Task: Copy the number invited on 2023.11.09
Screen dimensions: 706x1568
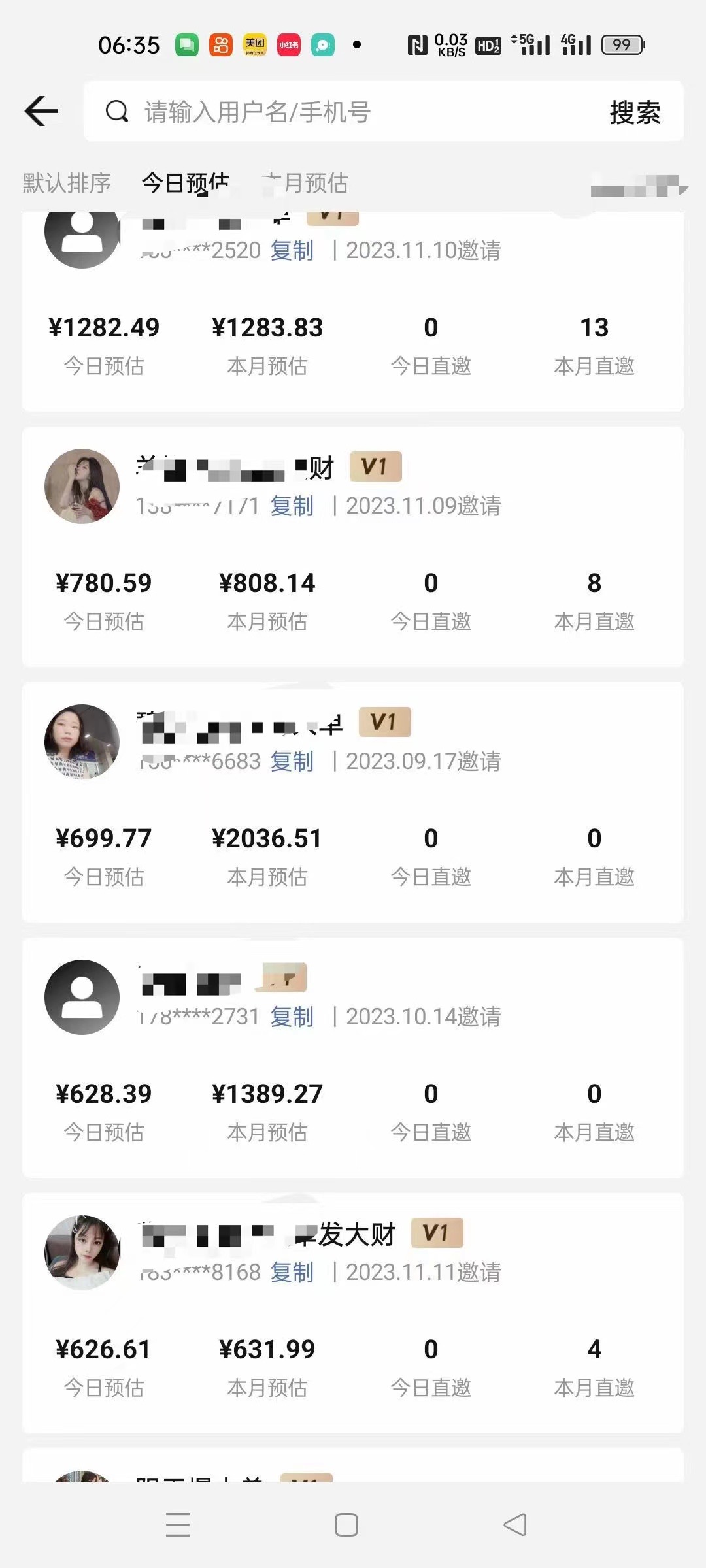Action: pyautogui.click(x=292, y=506)
